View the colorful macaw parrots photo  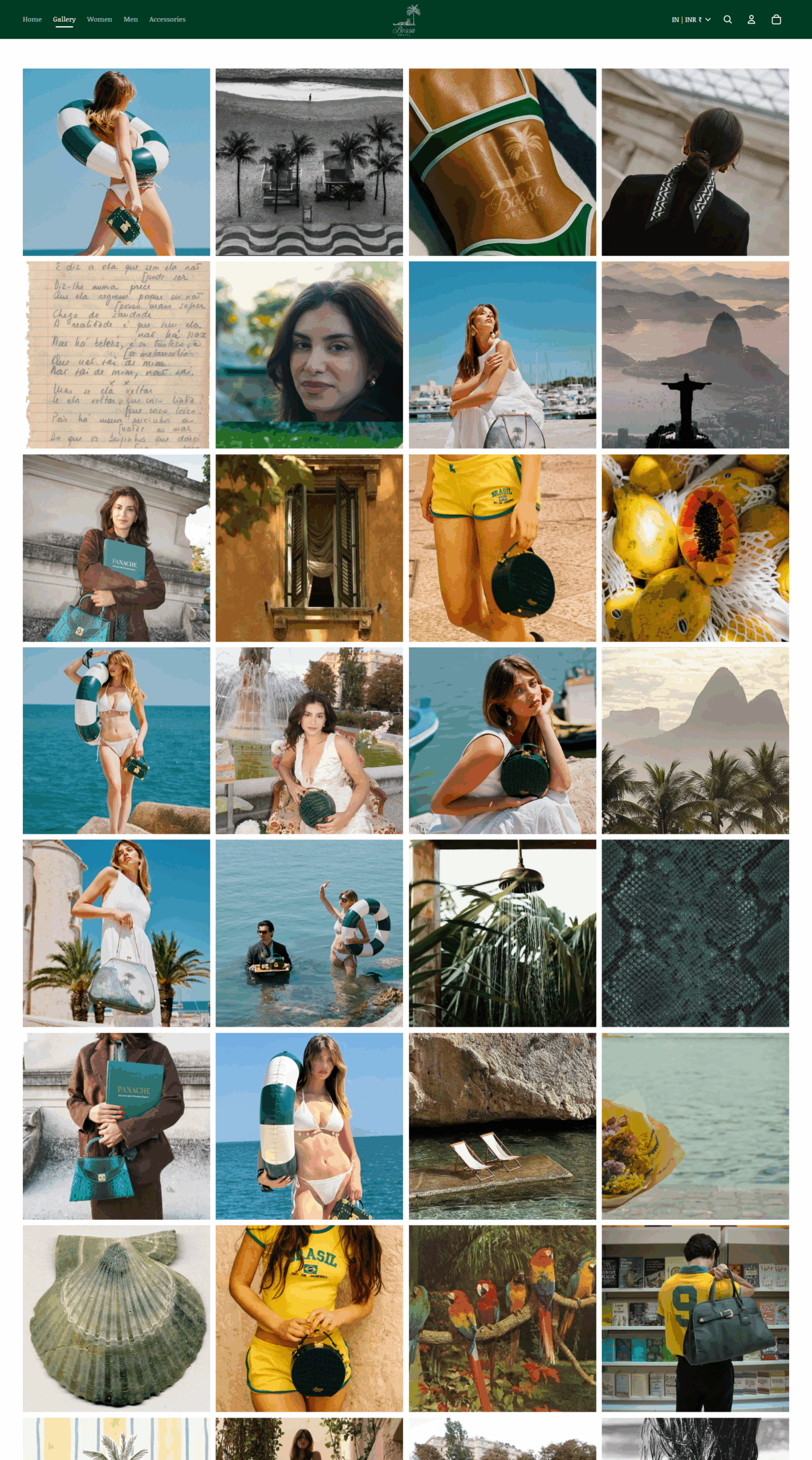coord(502,1318)
